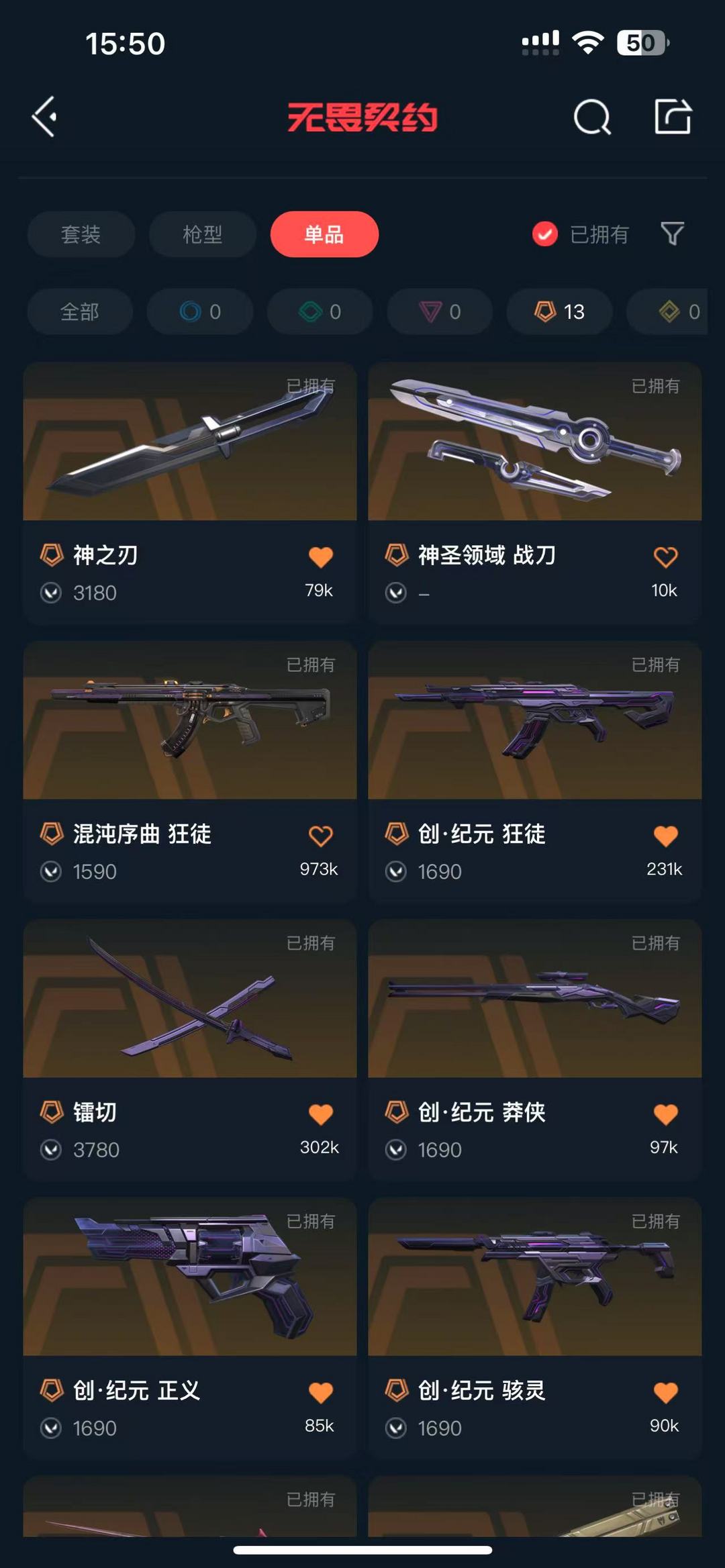Select the 单品 tab

pos(324,234)
